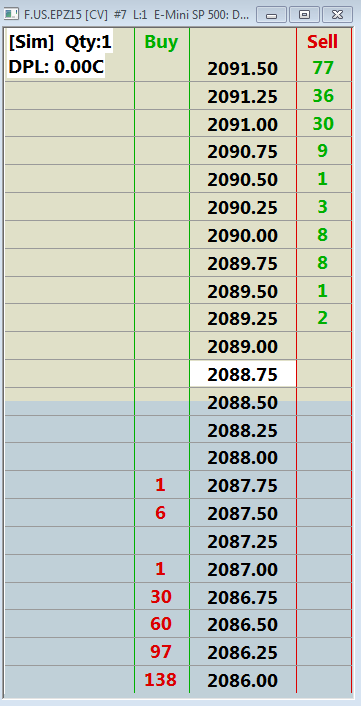
Task: Place a buy at the 2087.50 row
Action: (162, 513)
